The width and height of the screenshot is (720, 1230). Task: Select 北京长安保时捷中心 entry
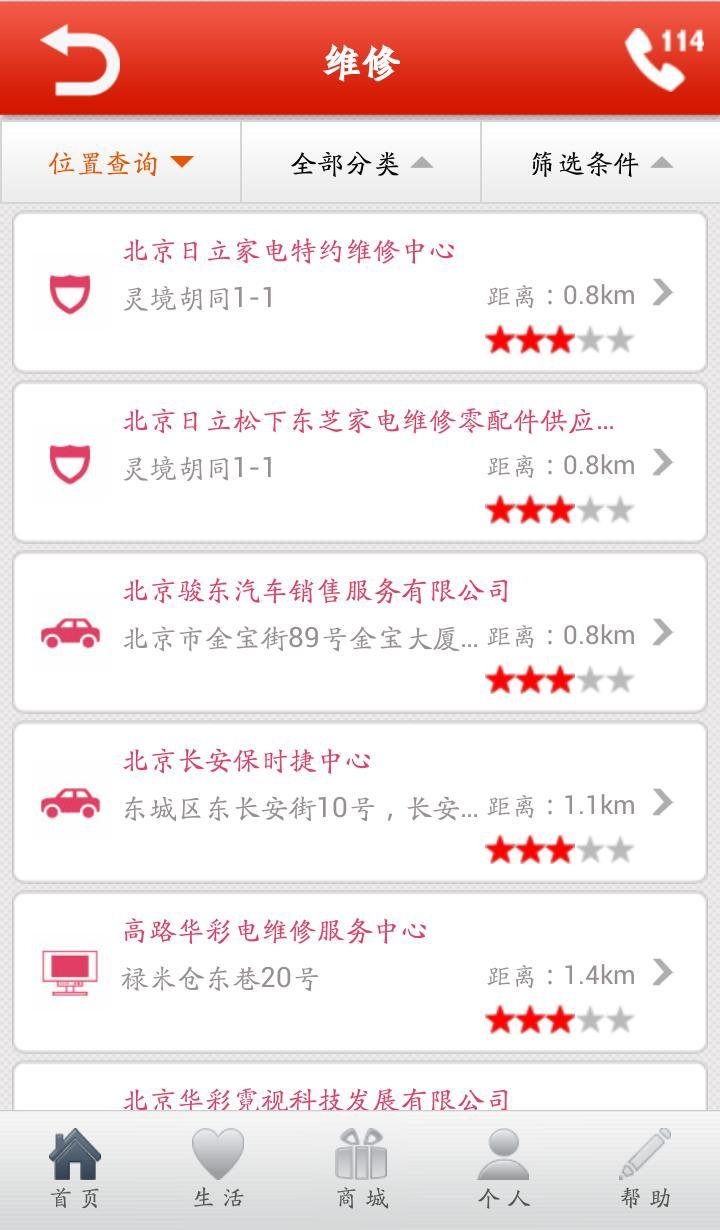click(360, 802)
